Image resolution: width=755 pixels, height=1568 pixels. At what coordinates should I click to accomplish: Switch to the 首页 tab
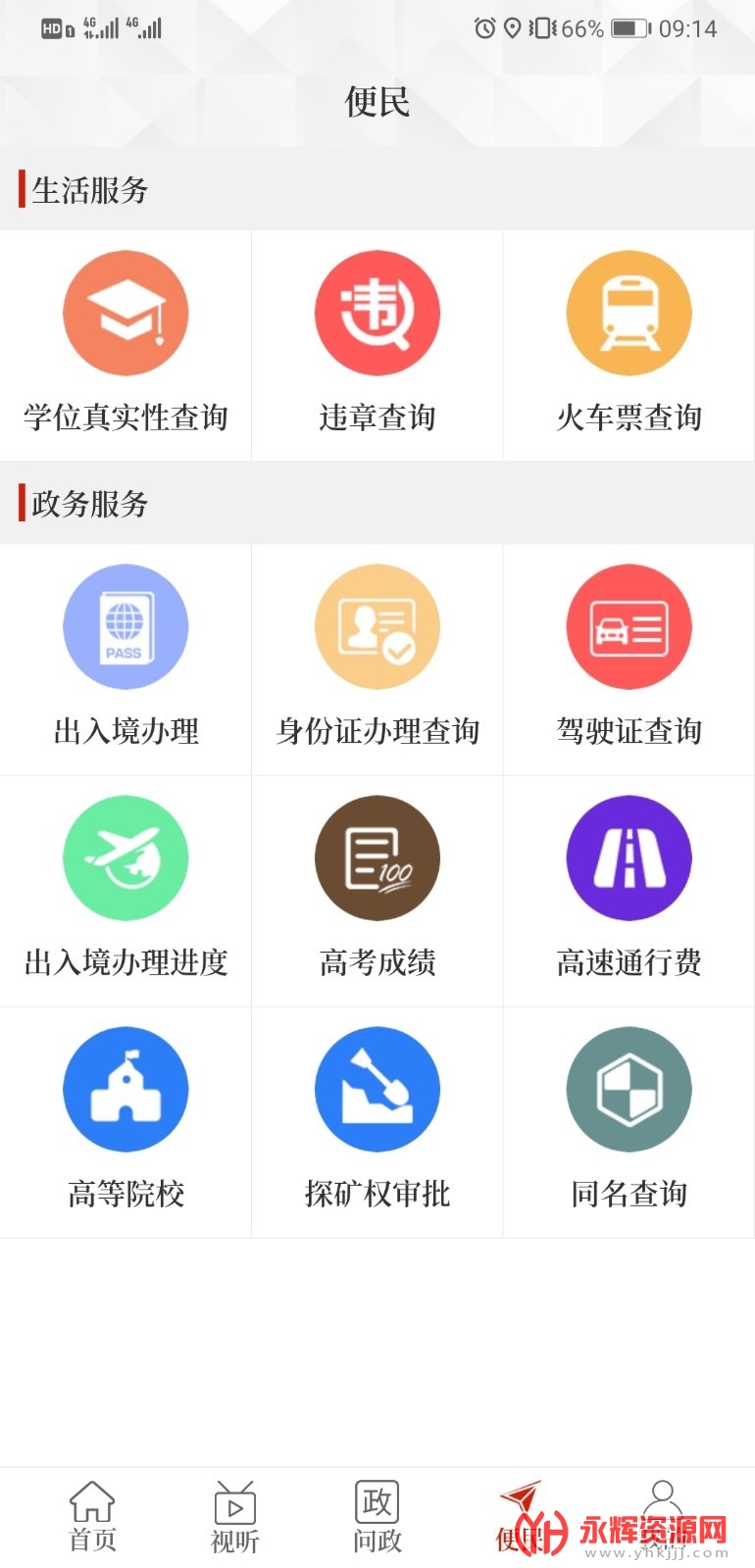(x=92, y=1517)
